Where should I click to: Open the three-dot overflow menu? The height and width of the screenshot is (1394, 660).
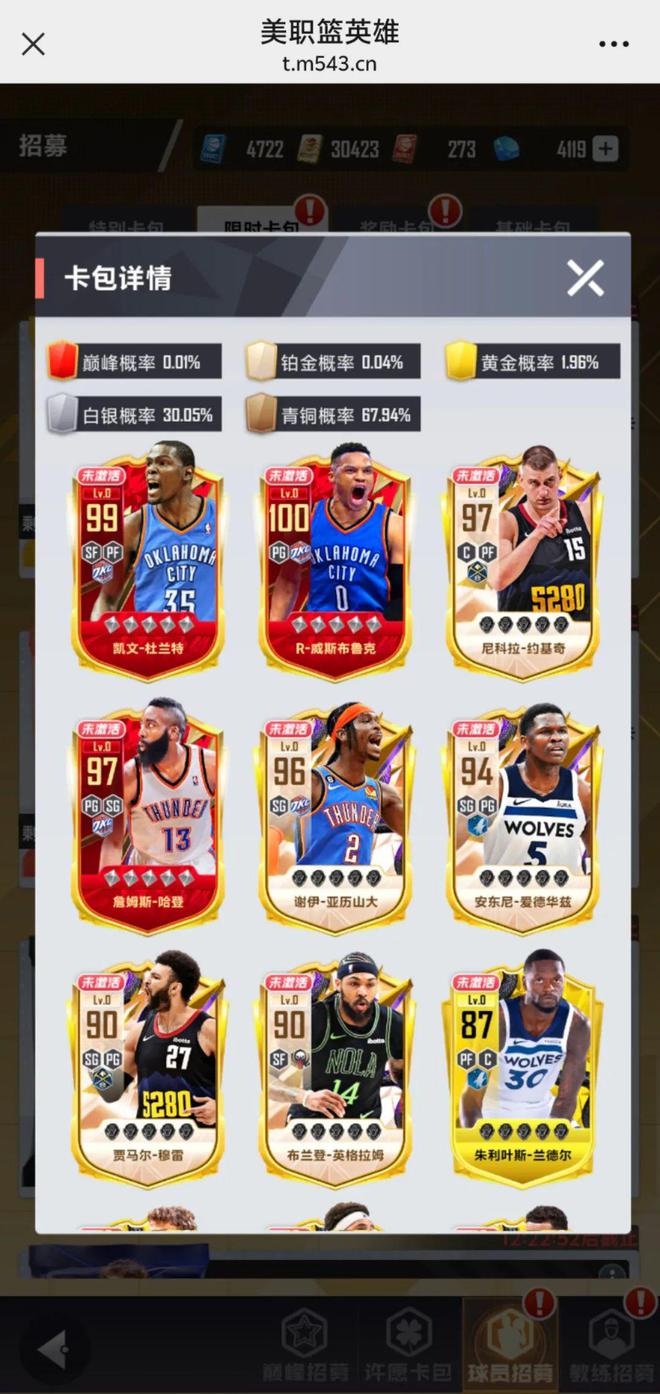coord(613,44)
